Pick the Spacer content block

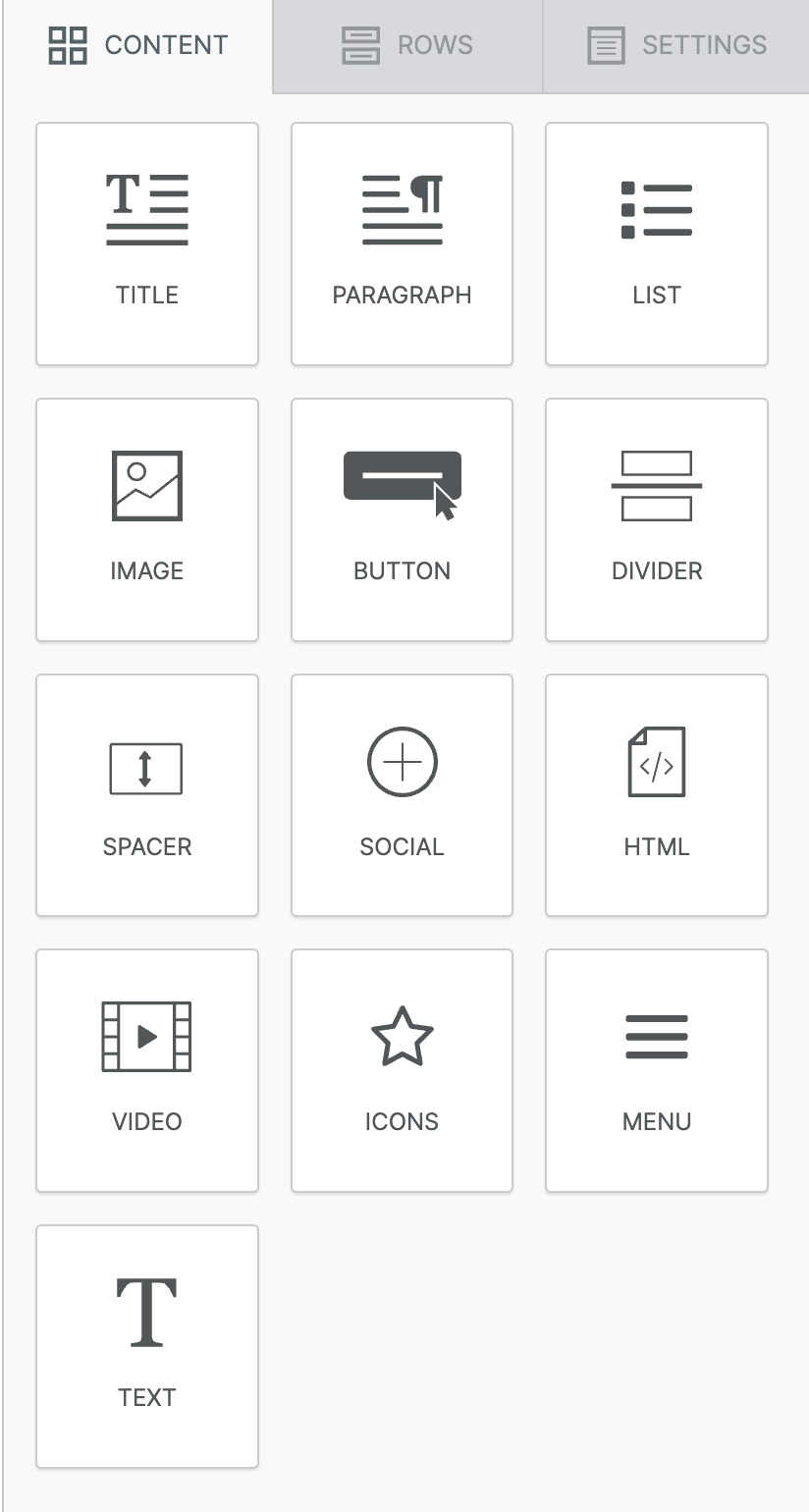pos(147,795)
